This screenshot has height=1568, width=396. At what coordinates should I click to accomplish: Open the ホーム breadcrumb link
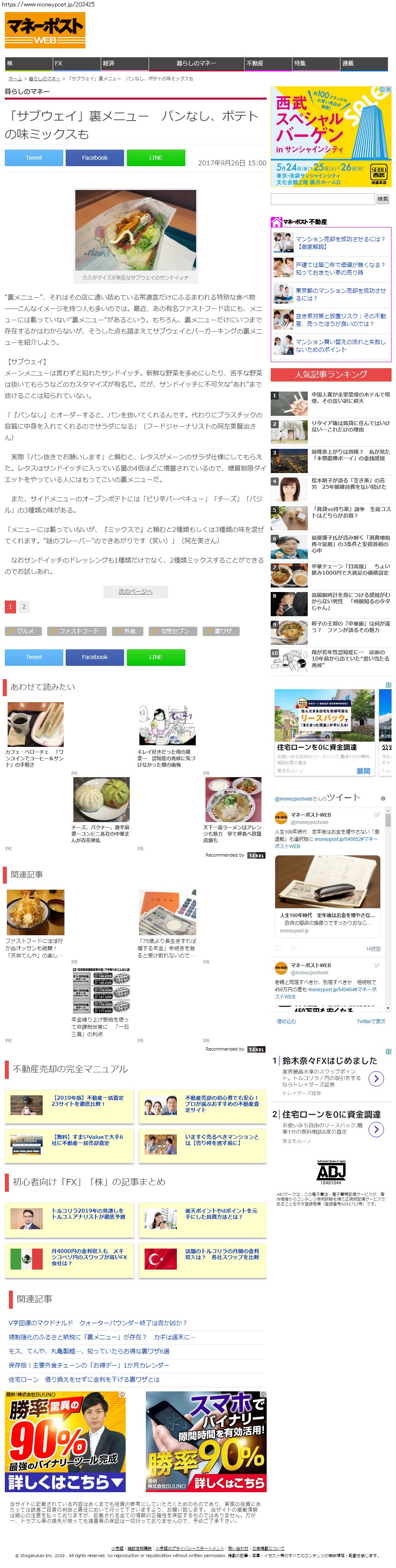15,79
